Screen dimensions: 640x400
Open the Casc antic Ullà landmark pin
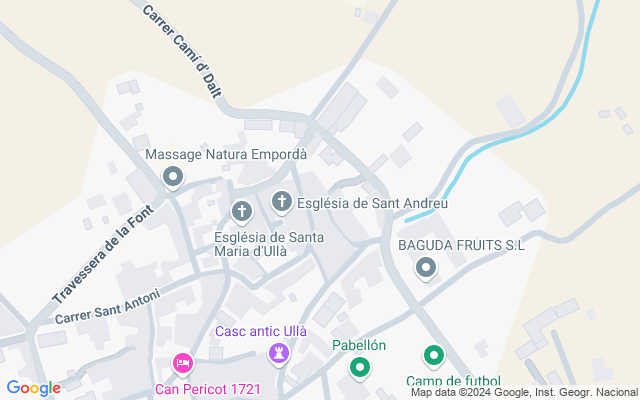(x=278, y=352)
